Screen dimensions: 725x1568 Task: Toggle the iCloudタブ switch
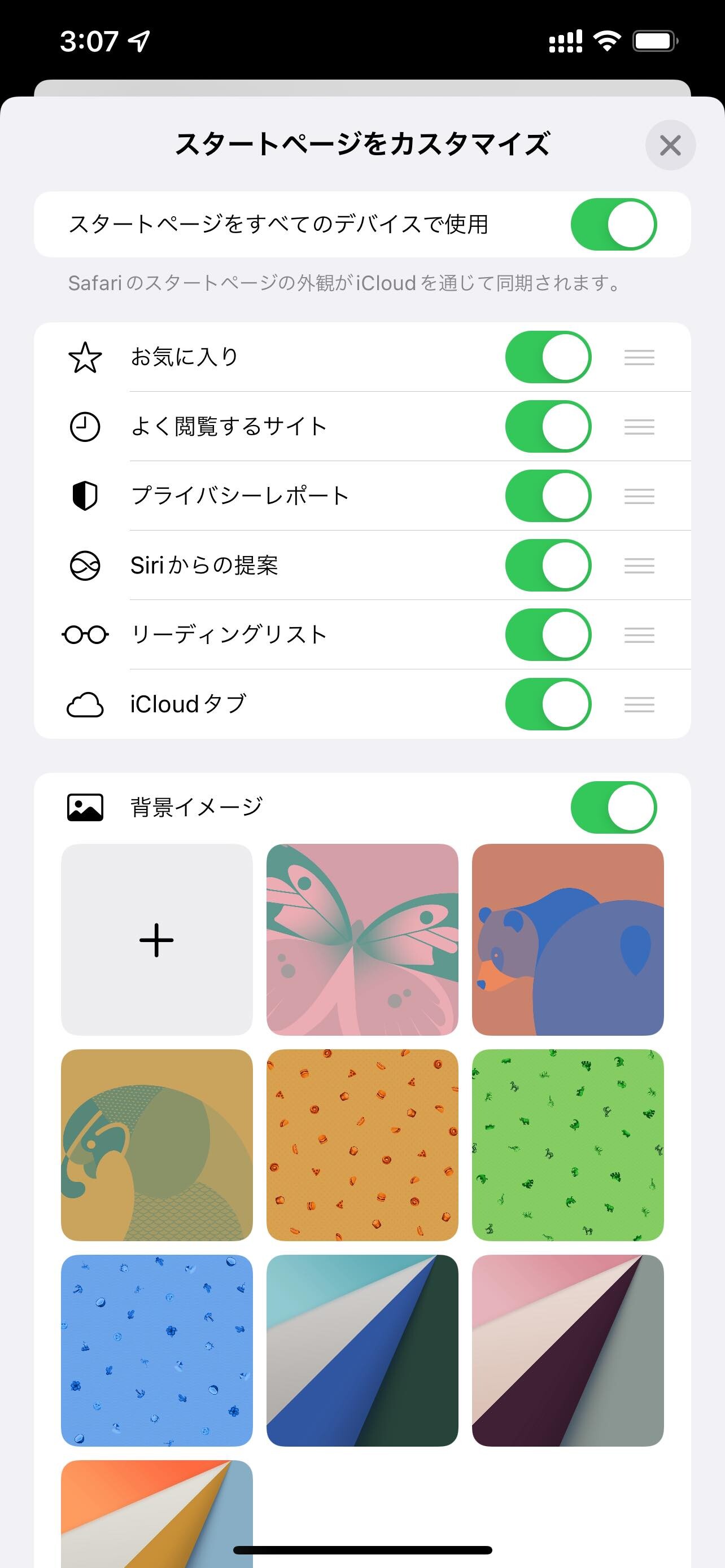tap(548, 704)
